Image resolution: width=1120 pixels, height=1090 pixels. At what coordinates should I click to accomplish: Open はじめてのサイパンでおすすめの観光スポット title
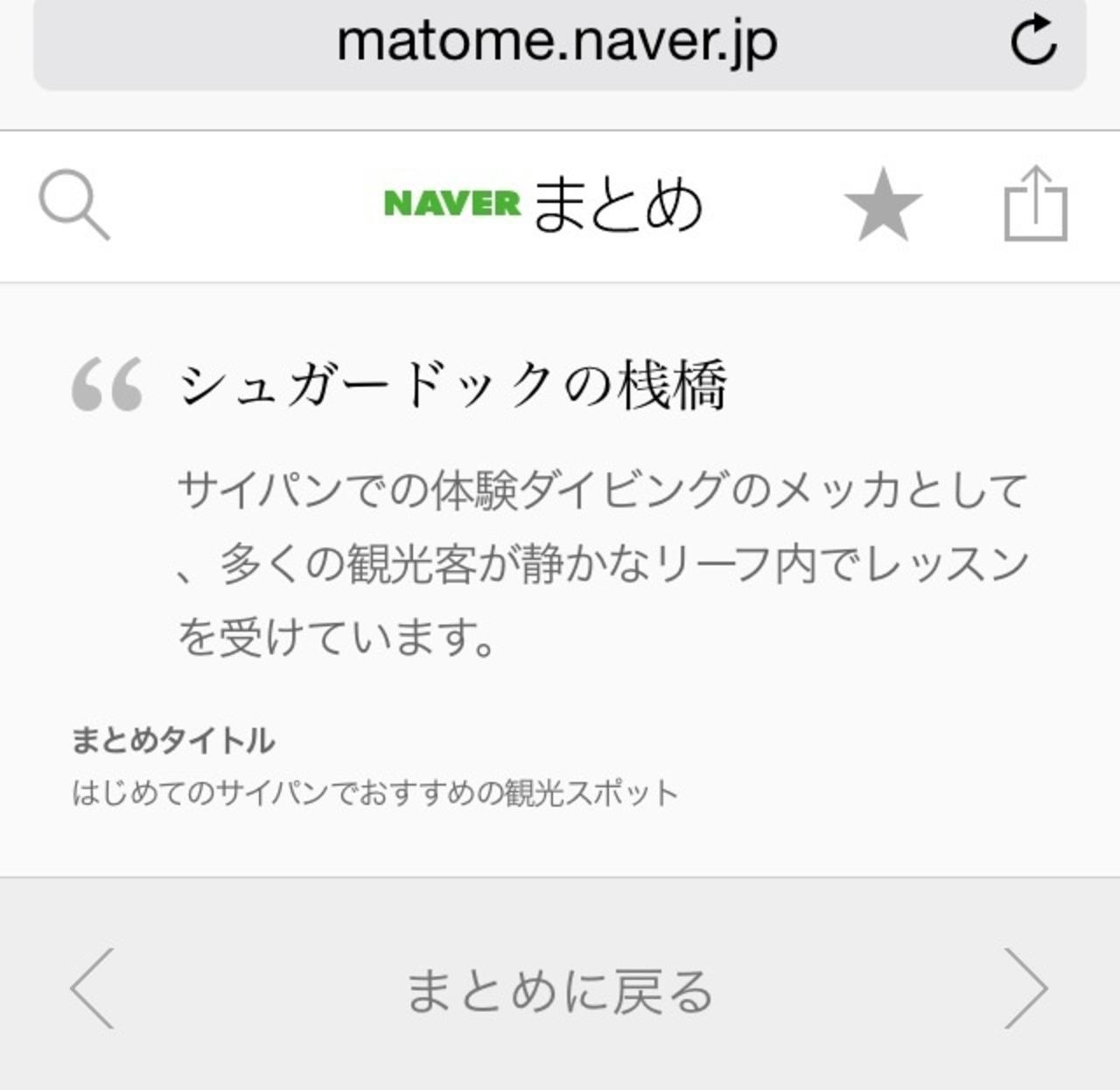[374, 793]
